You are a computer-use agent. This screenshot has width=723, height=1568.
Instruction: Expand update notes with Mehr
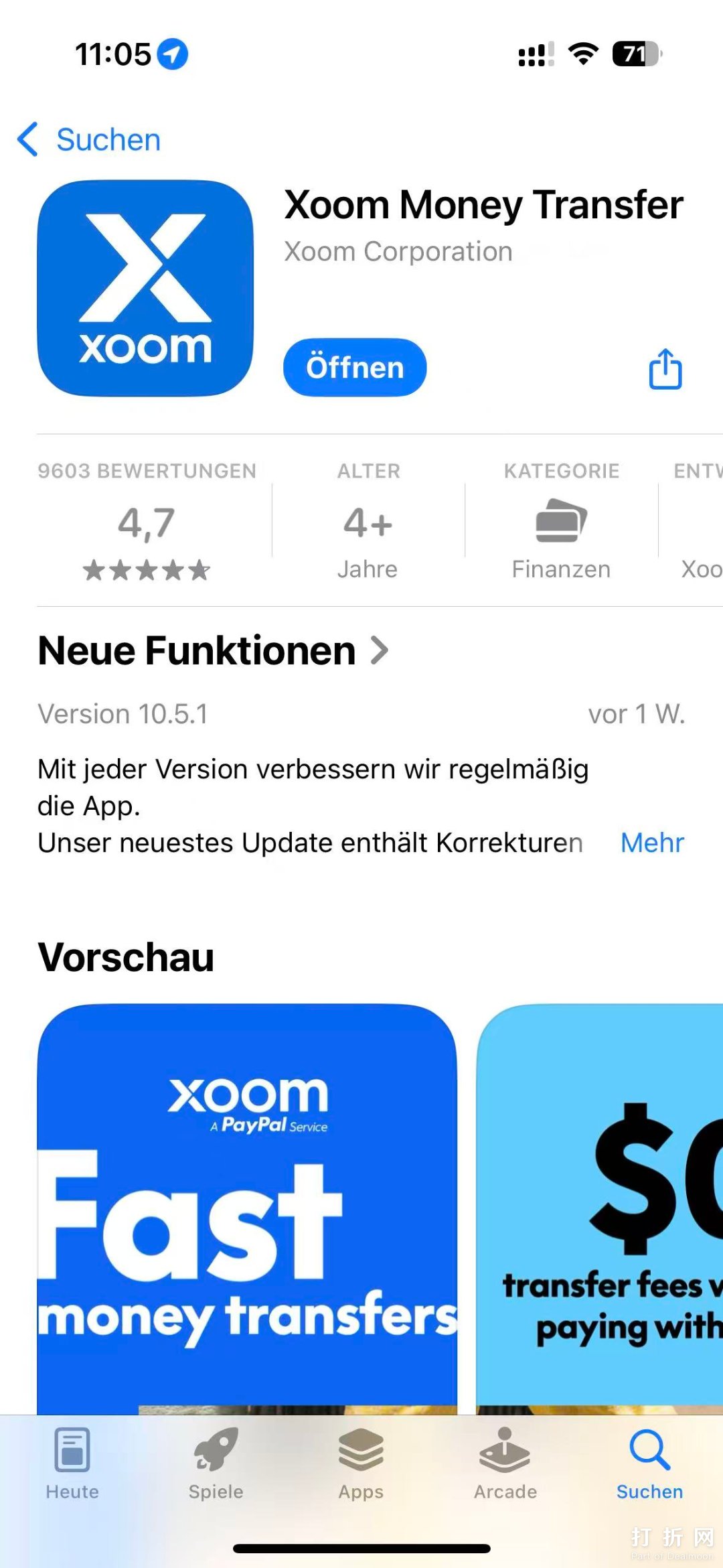coord(652,843)
